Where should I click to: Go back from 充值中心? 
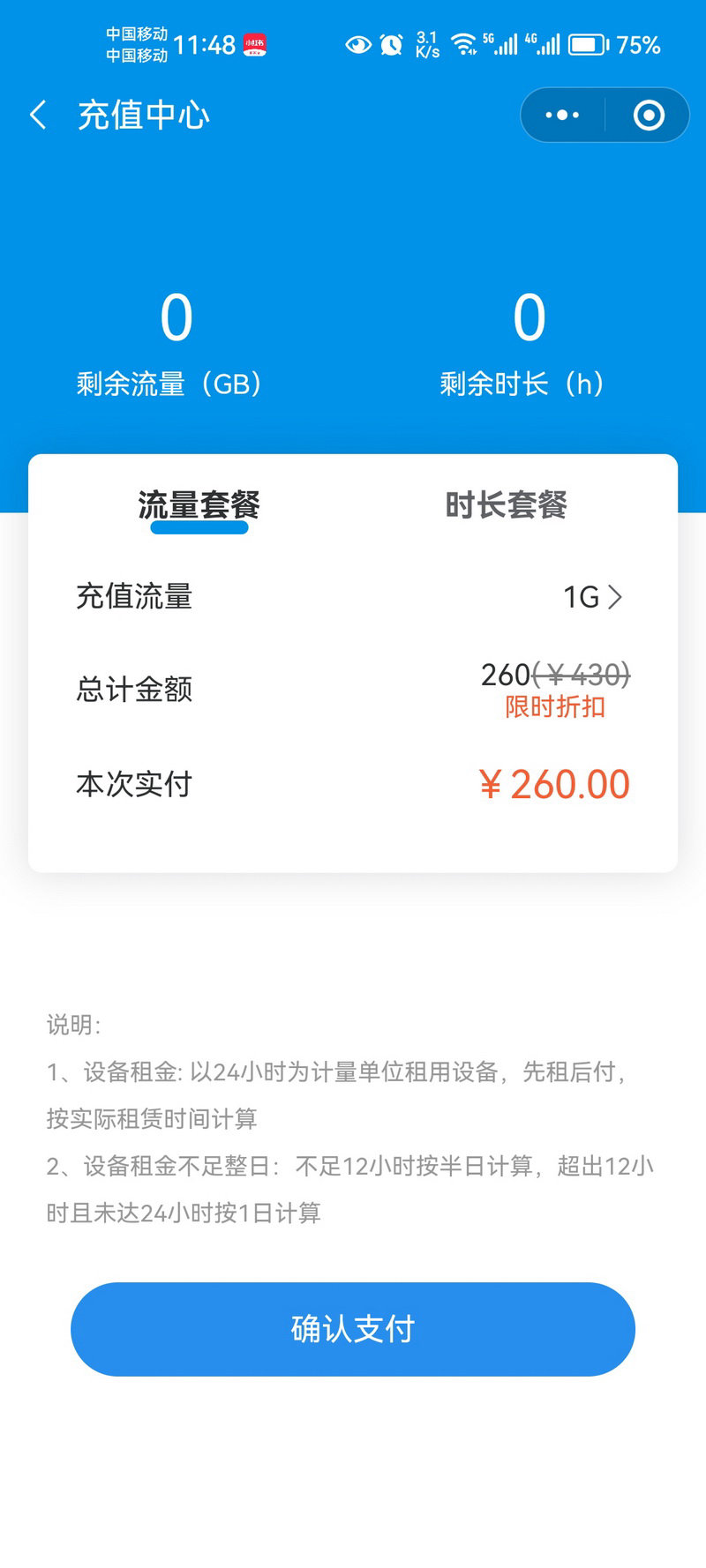(38, 116)
